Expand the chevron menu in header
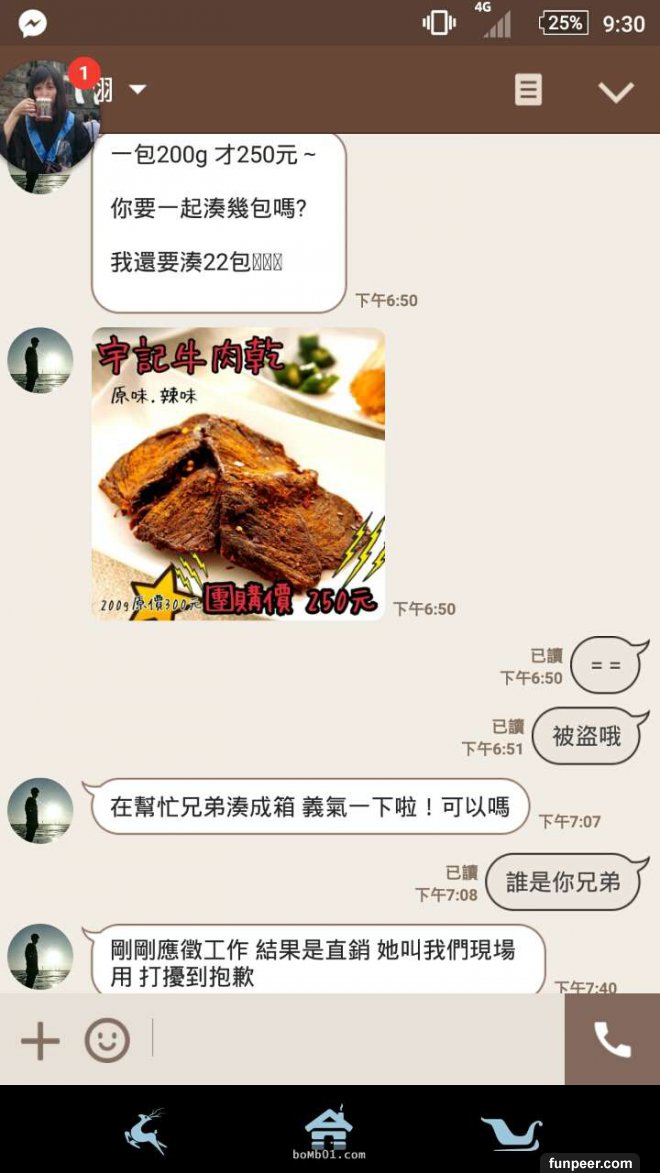The height and width of the screenshot is (1173, 660). tap(615, 92)
